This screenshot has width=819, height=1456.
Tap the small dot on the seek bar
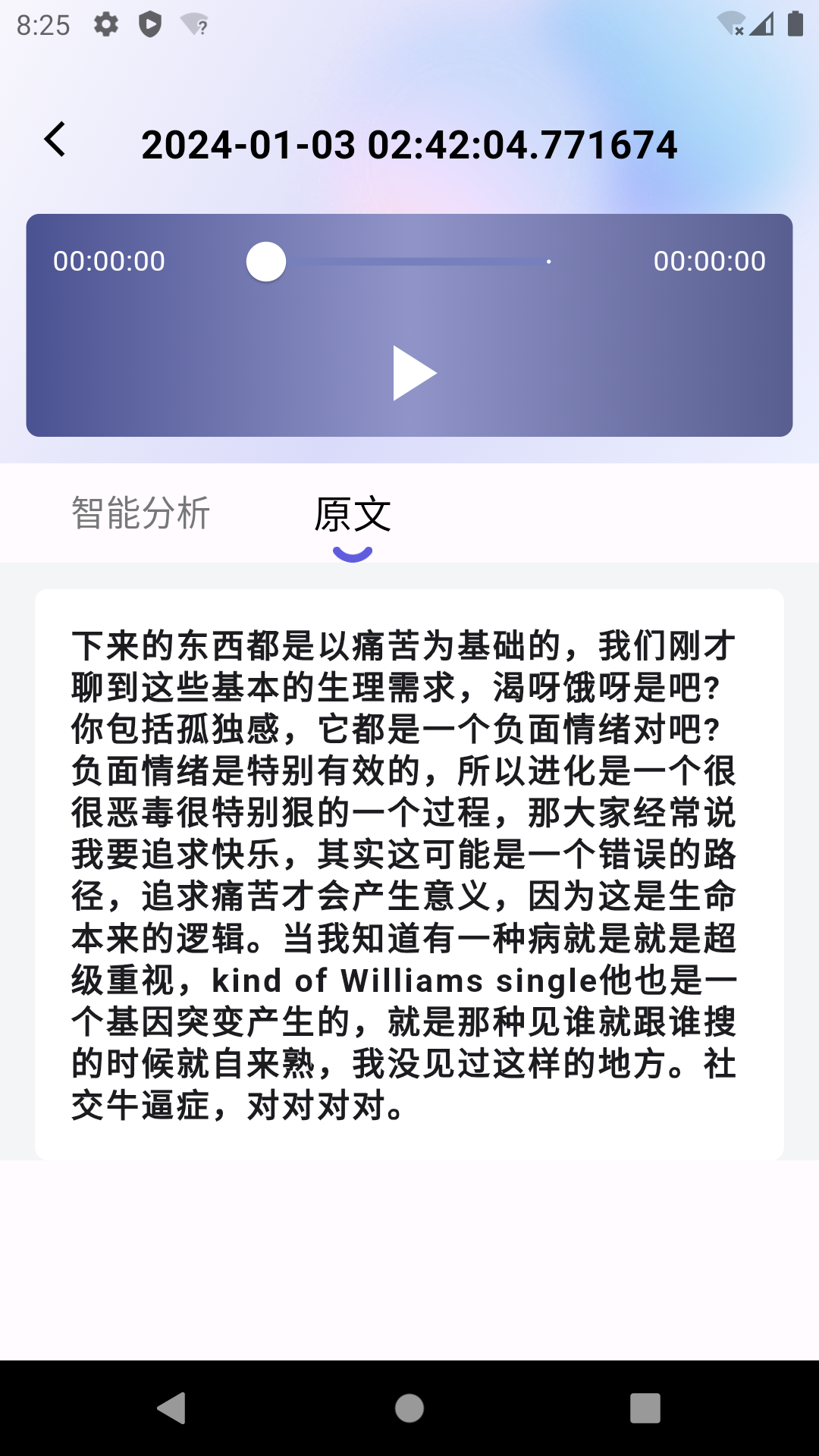click(x=550, y=260)
